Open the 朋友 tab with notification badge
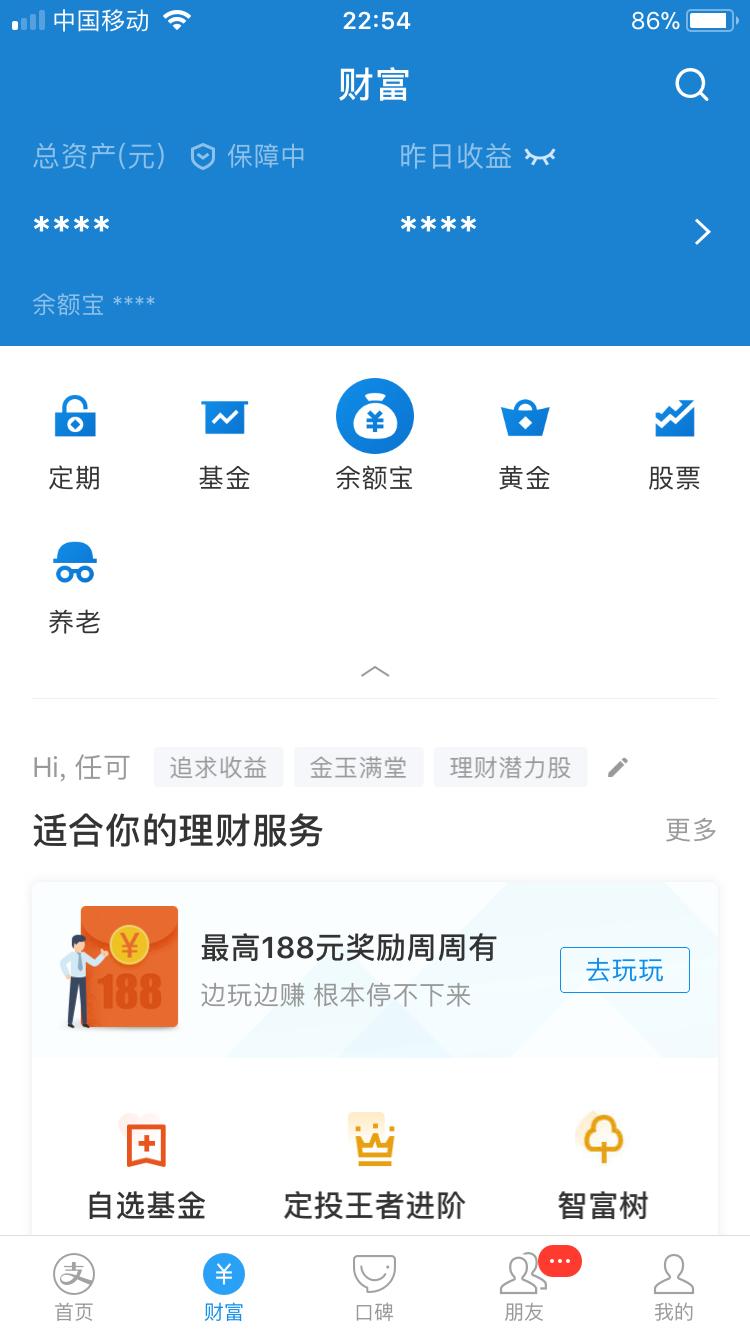 click(x=524, y=1285)
